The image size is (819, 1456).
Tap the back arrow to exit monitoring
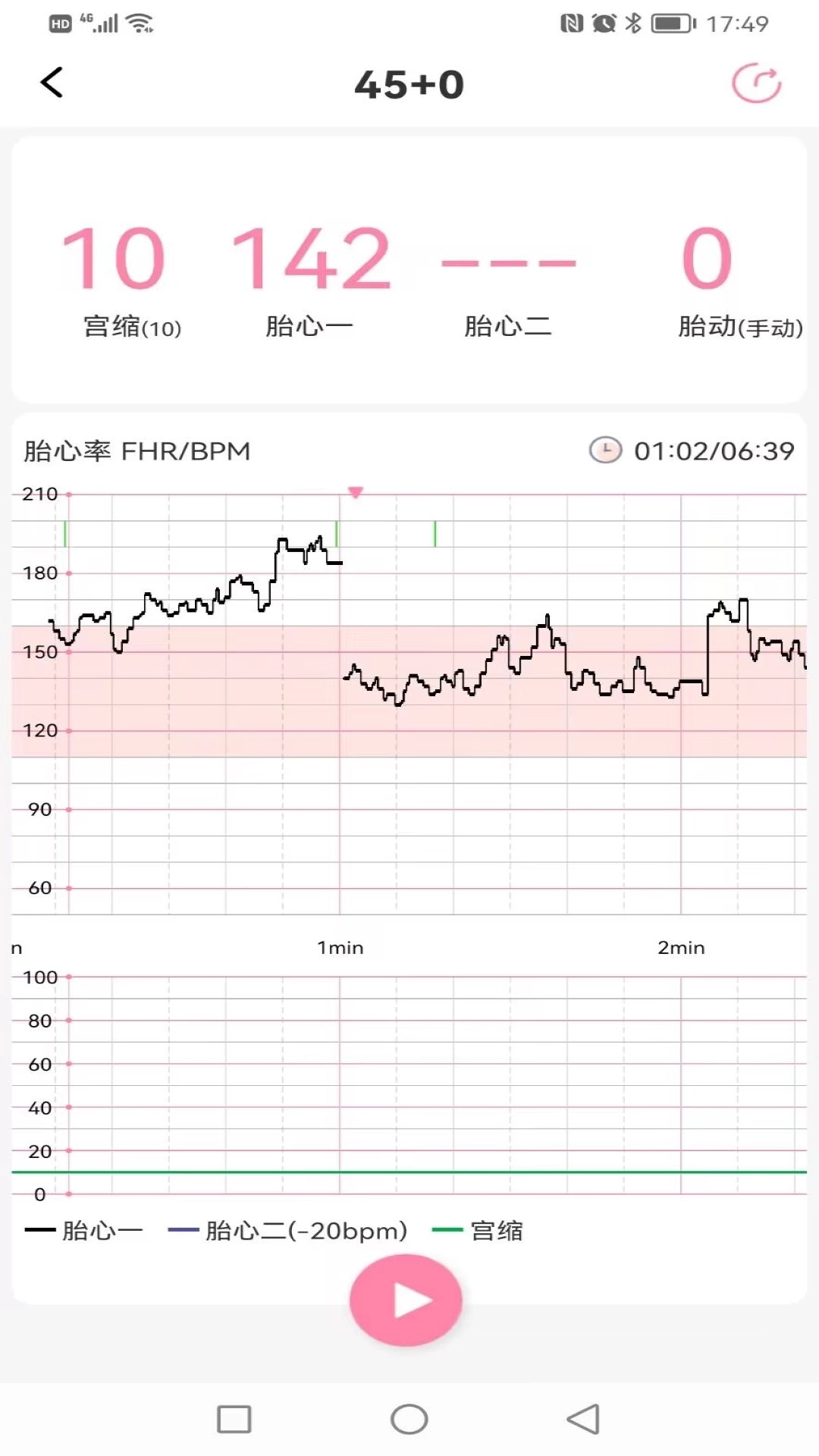(x=53, y=83)
